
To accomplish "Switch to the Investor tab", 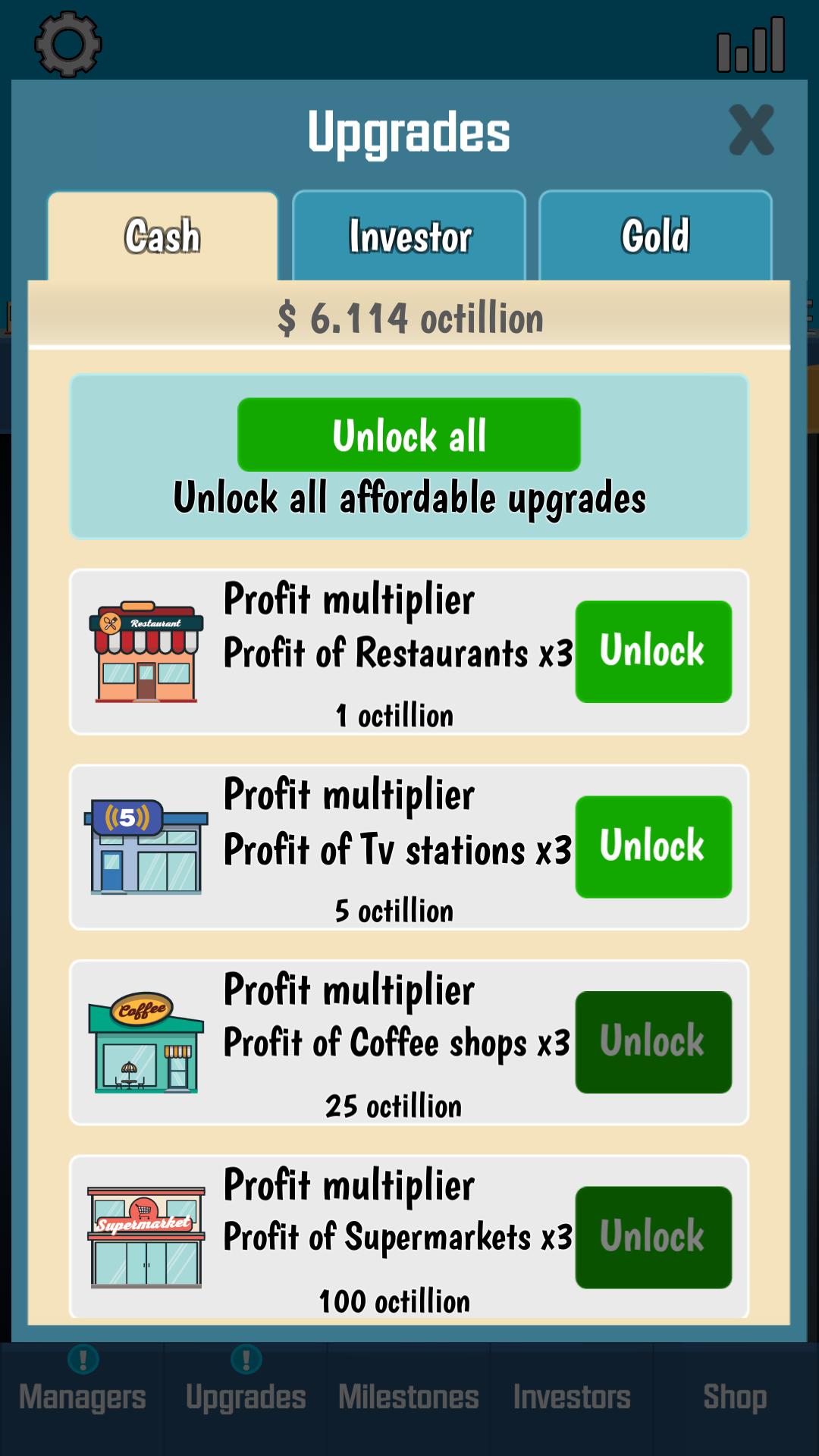I will coord(409,236).
